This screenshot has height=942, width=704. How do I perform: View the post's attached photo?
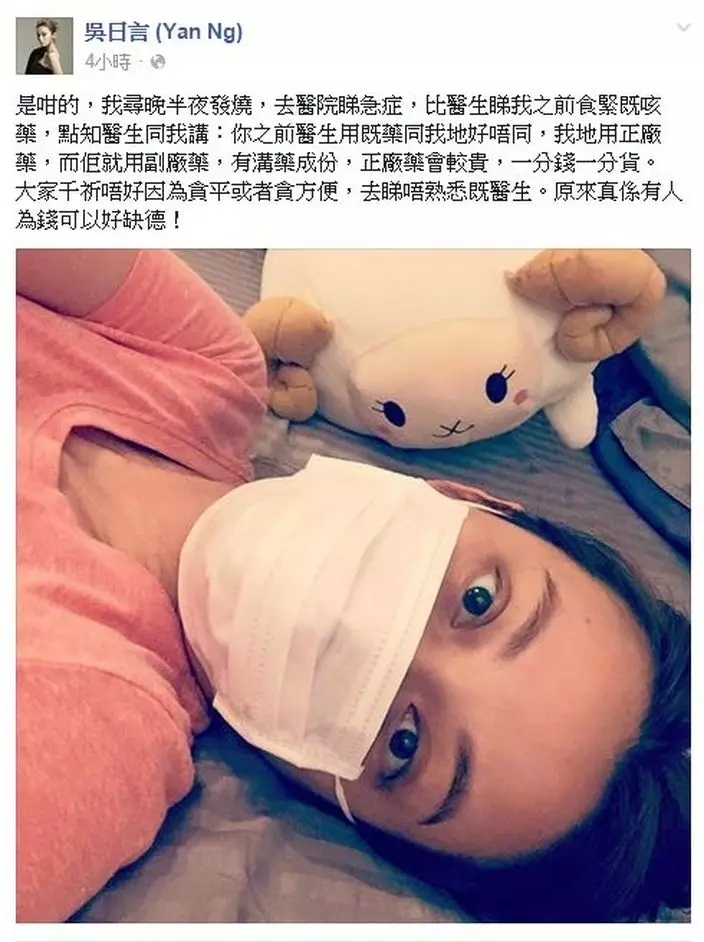tap(352, 585)
